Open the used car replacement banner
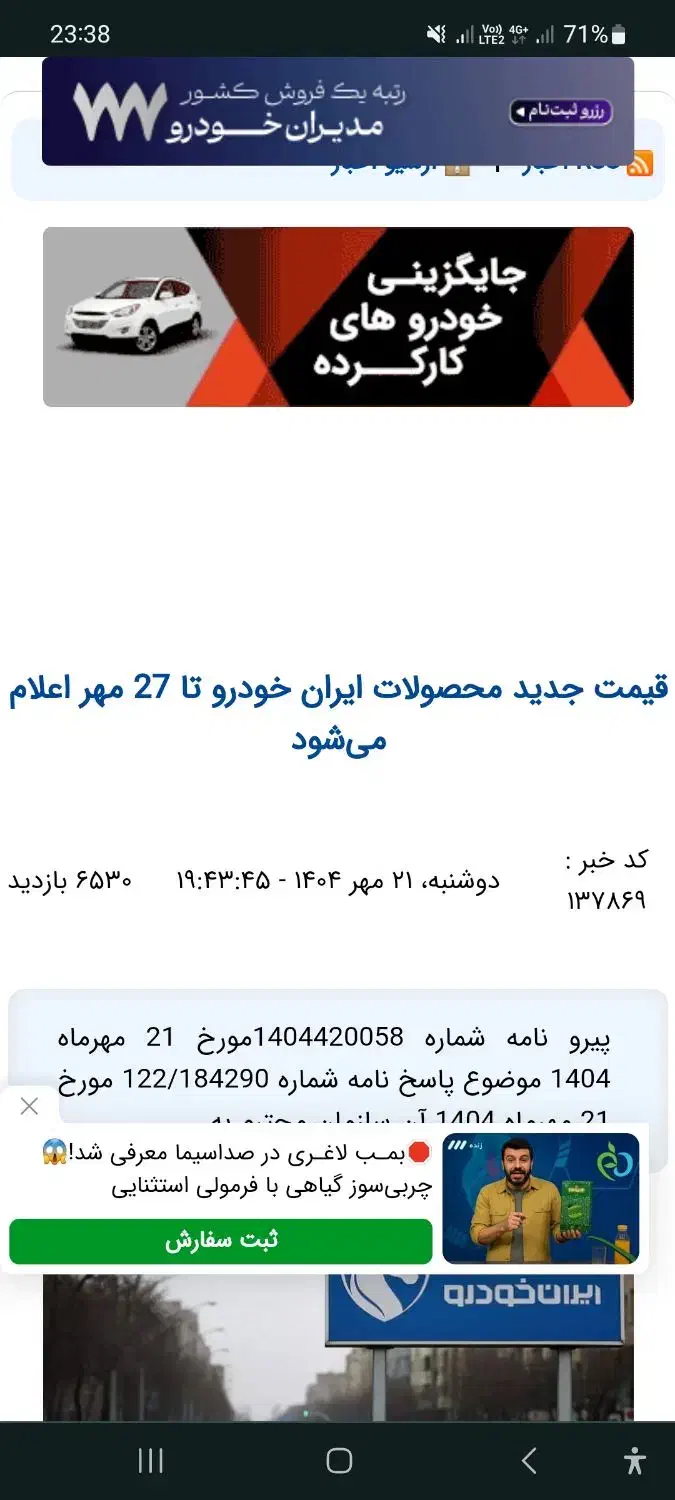 click(337, 317)
